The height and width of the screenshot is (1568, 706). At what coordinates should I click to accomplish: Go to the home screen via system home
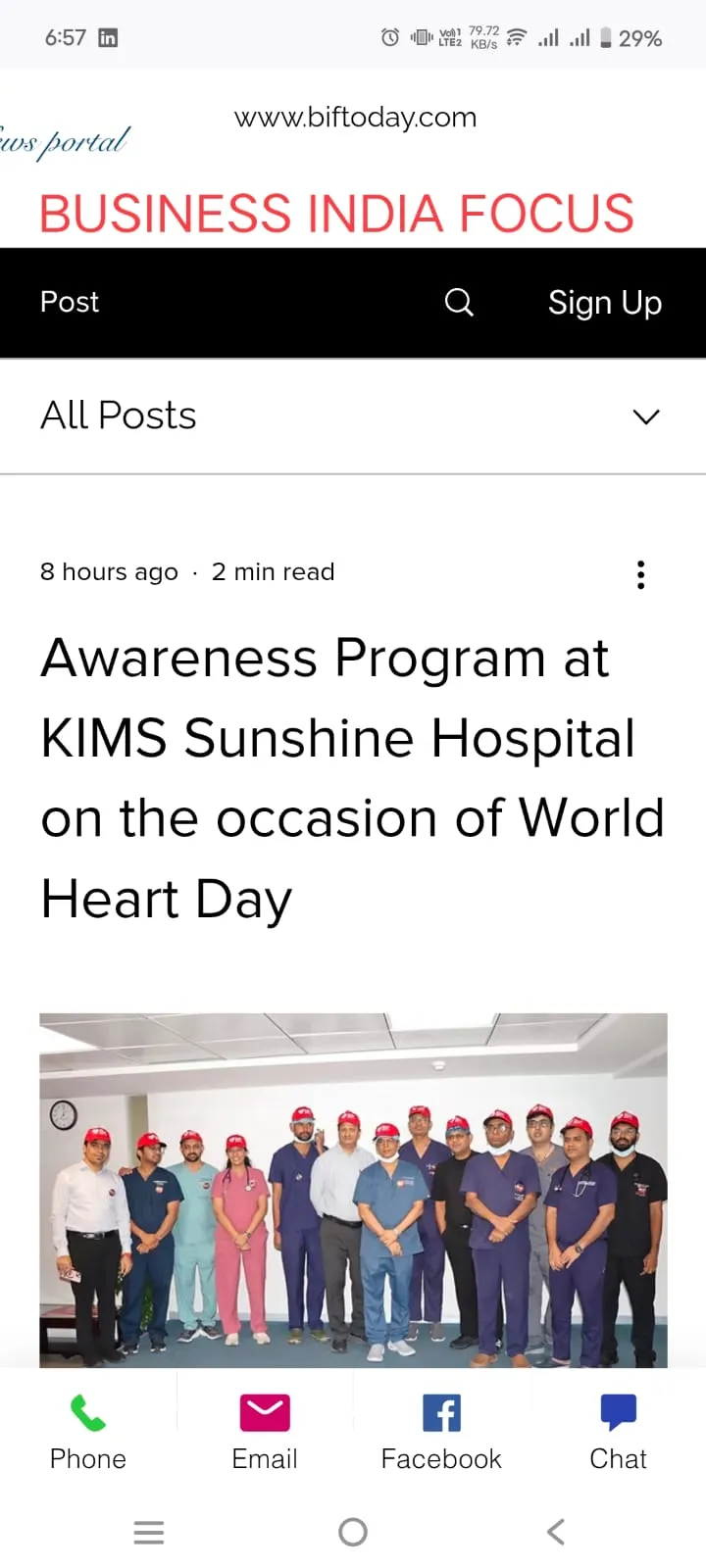[x=353, y=1532]
